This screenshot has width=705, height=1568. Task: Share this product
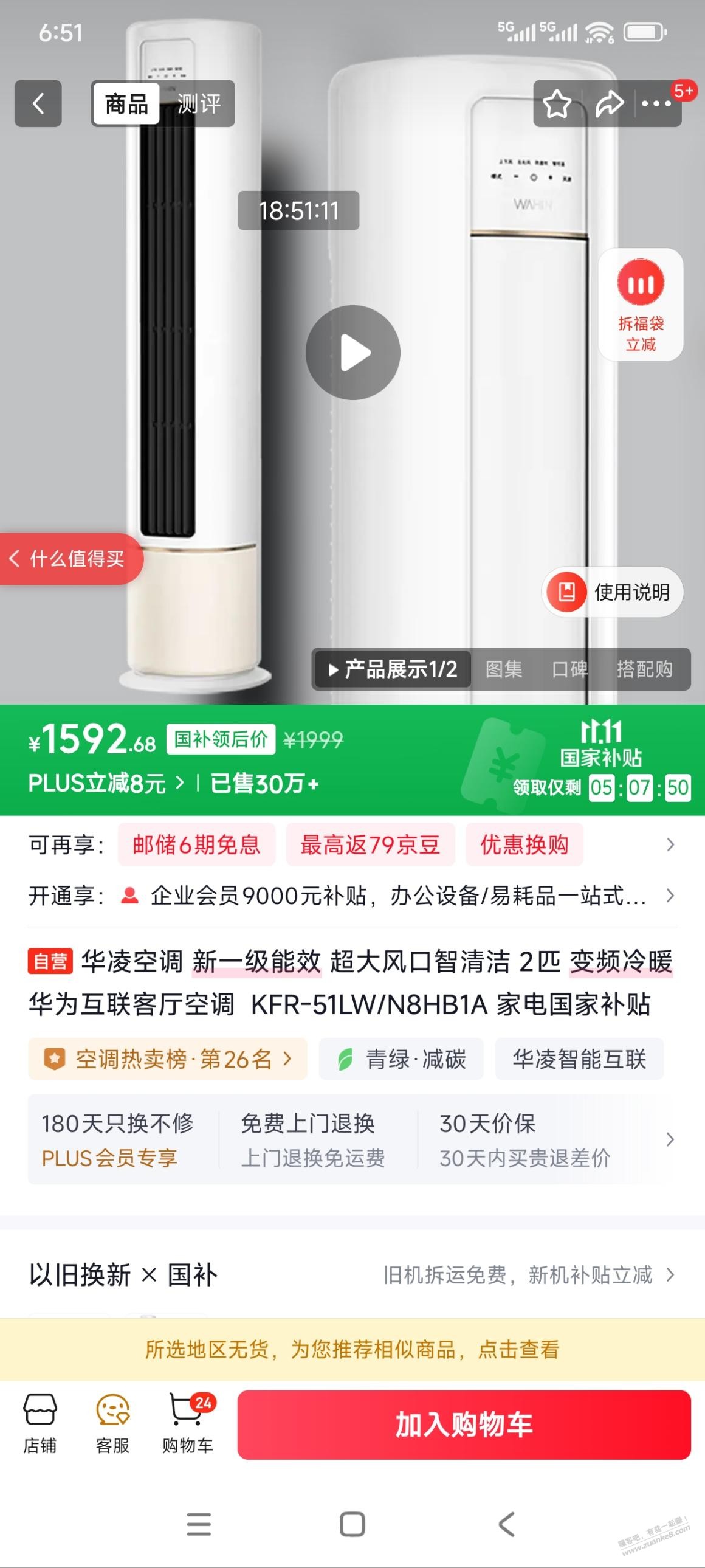609,104
